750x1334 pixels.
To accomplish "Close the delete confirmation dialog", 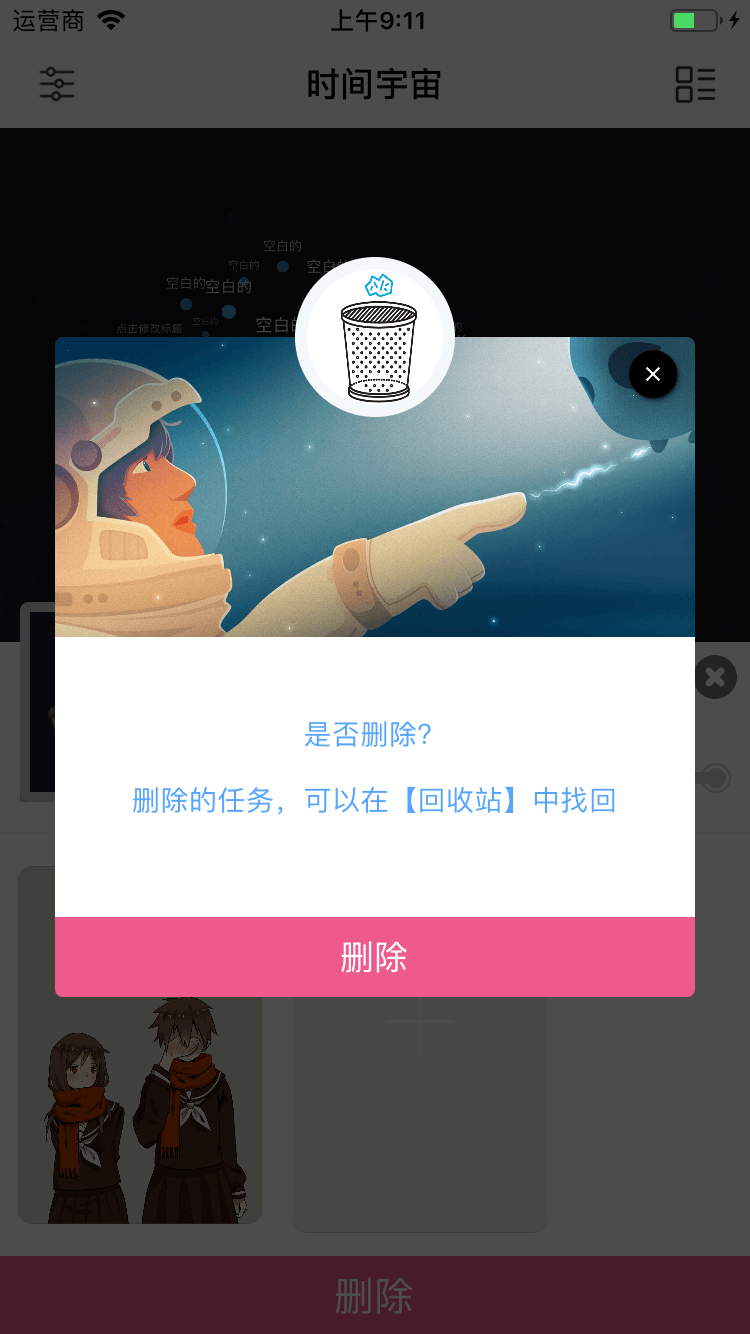I will 653,374.
